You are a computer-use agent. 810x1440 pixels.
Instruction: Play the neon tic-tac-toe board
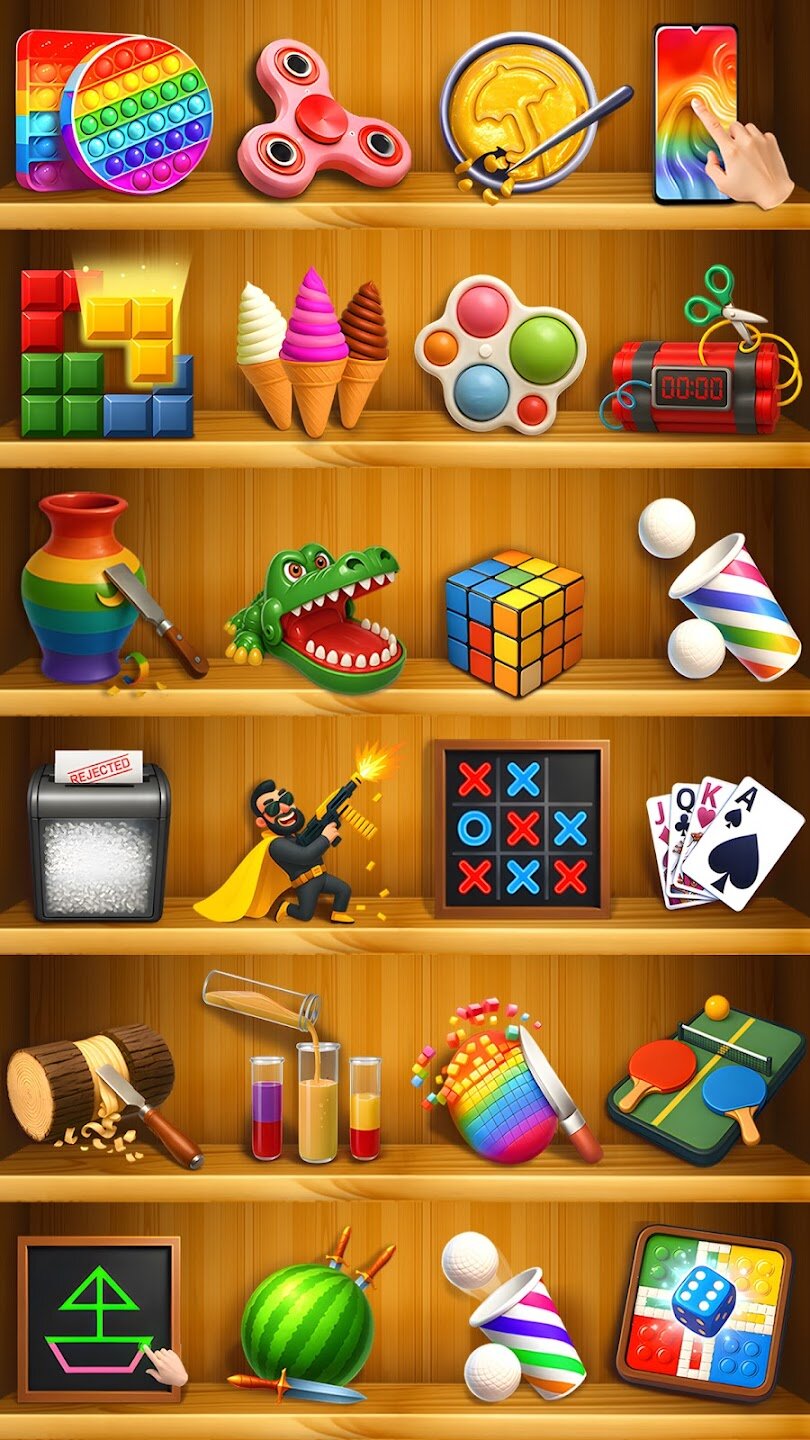click(x=521, y=829)
